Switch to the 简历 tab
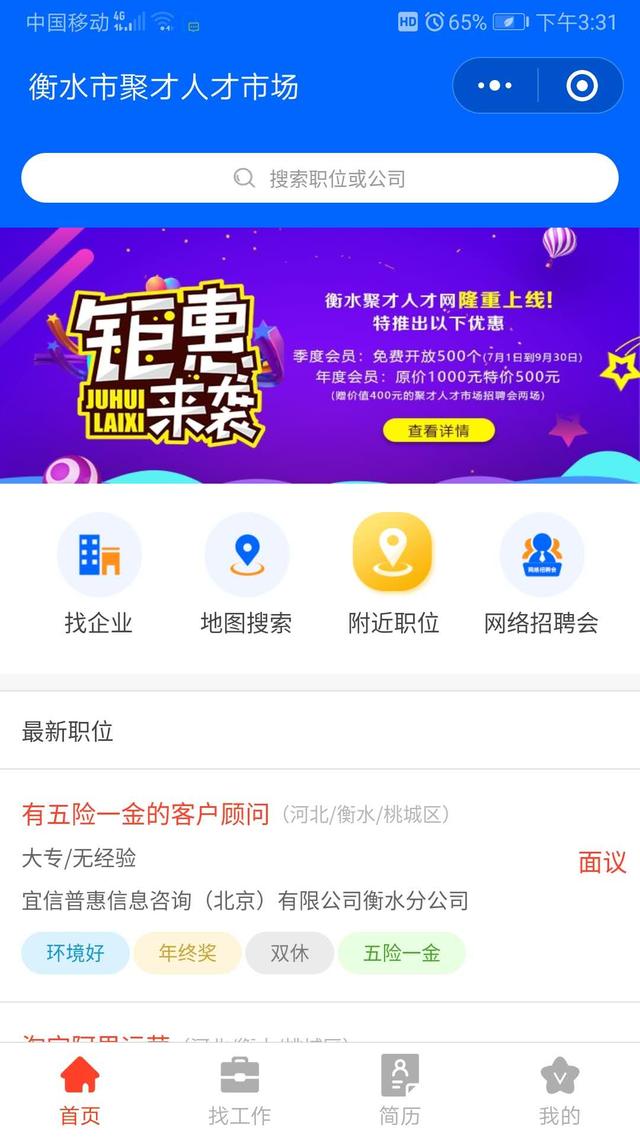 (x=400, y=1090)
